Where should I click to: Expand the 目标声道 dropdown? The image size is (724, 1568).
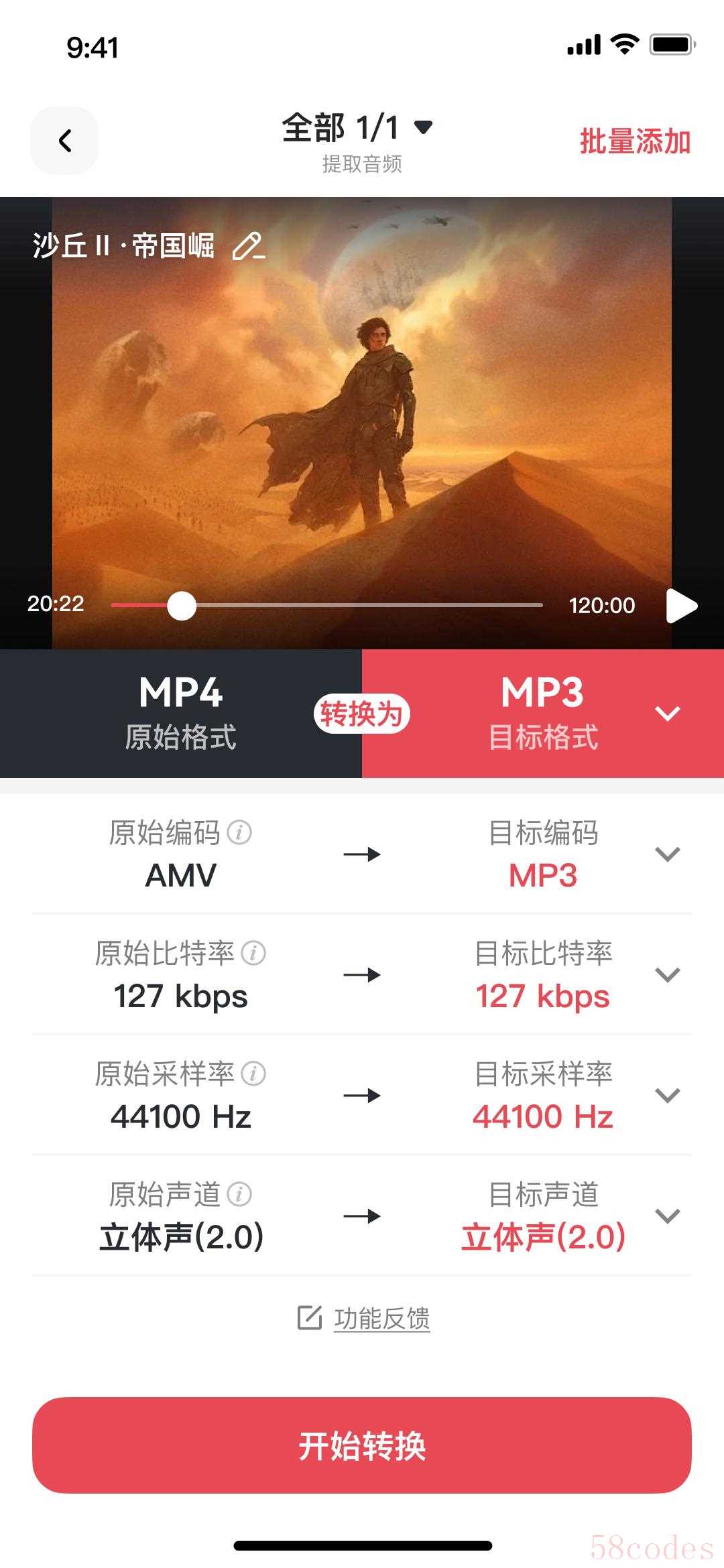click(x=667, y=1216)
